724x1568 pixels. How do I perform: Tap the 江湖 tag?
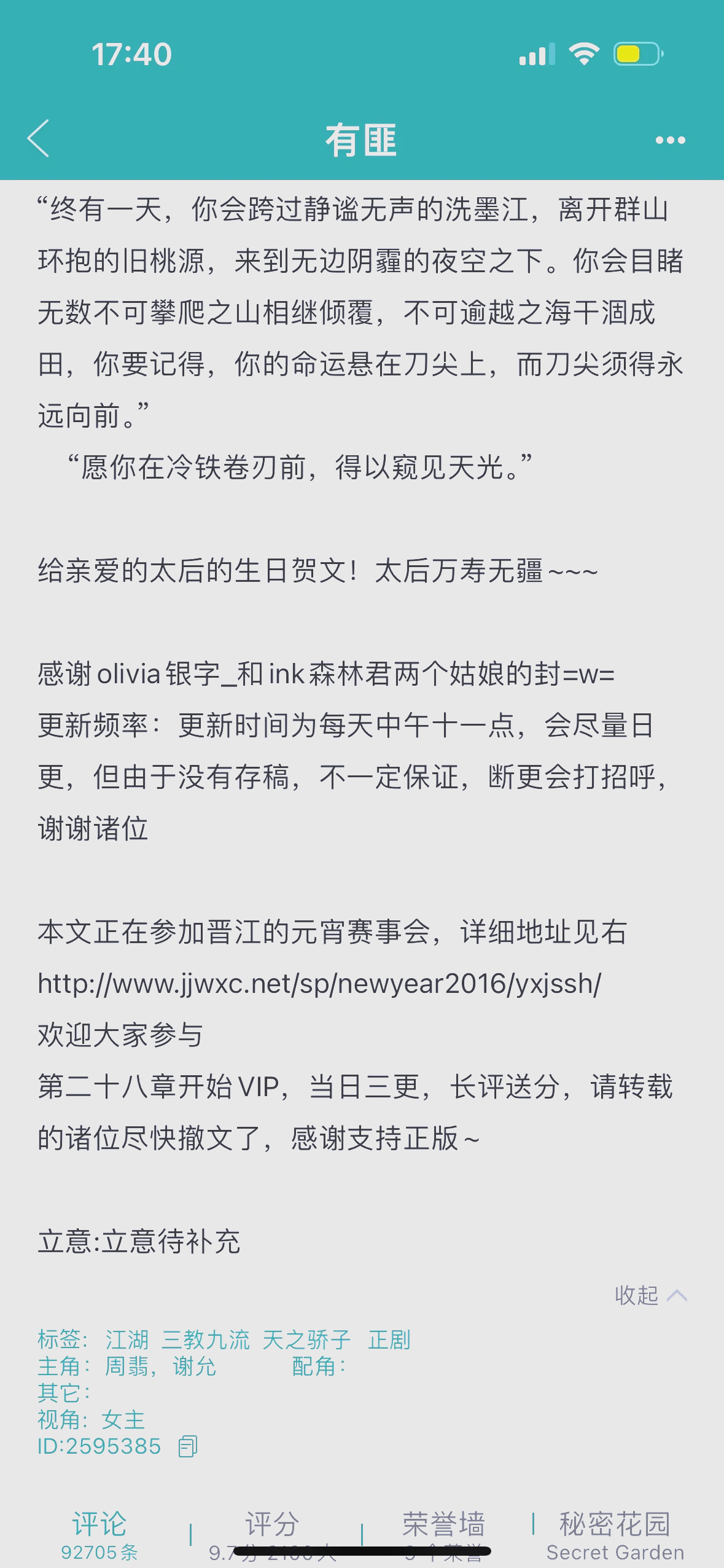127,1339
